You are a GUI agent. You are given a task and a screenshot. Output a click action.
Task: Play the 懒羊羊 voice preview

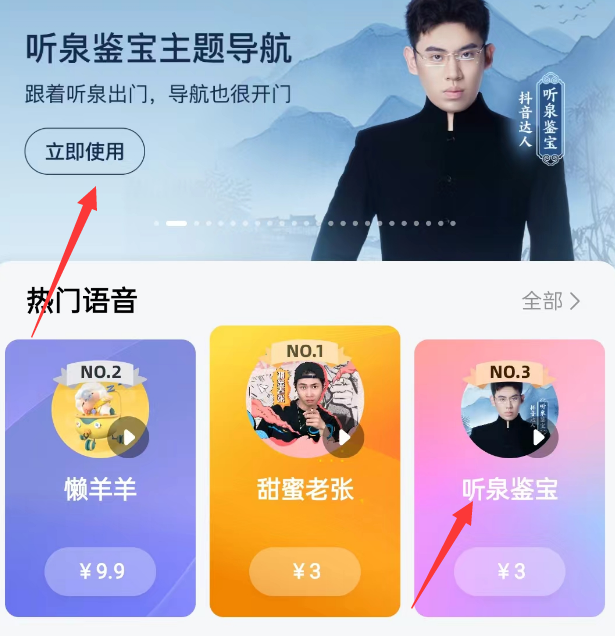tap(128, 437)
